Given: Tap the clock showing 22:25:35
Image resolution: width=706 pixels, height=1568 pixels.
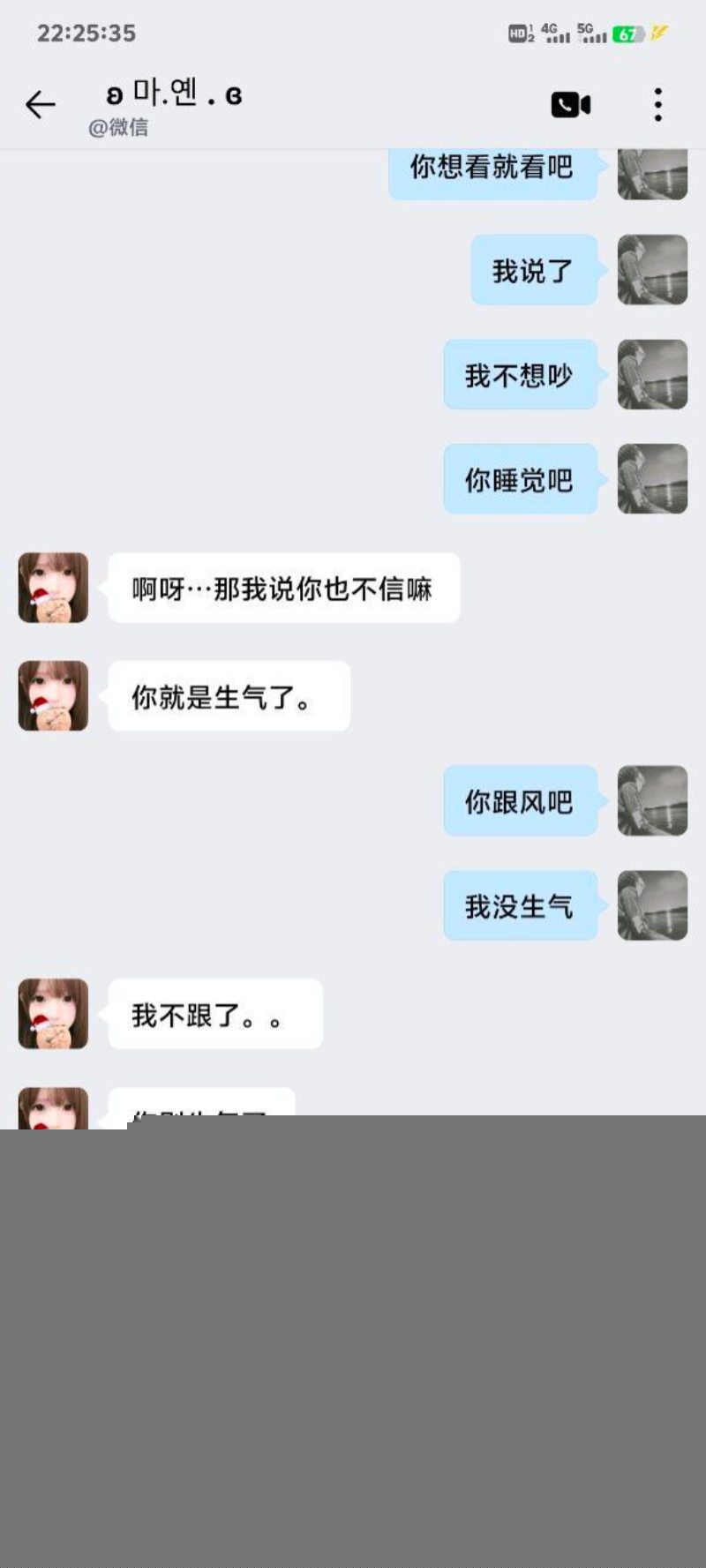Looking at the screenshot, I should coord(85,34).
